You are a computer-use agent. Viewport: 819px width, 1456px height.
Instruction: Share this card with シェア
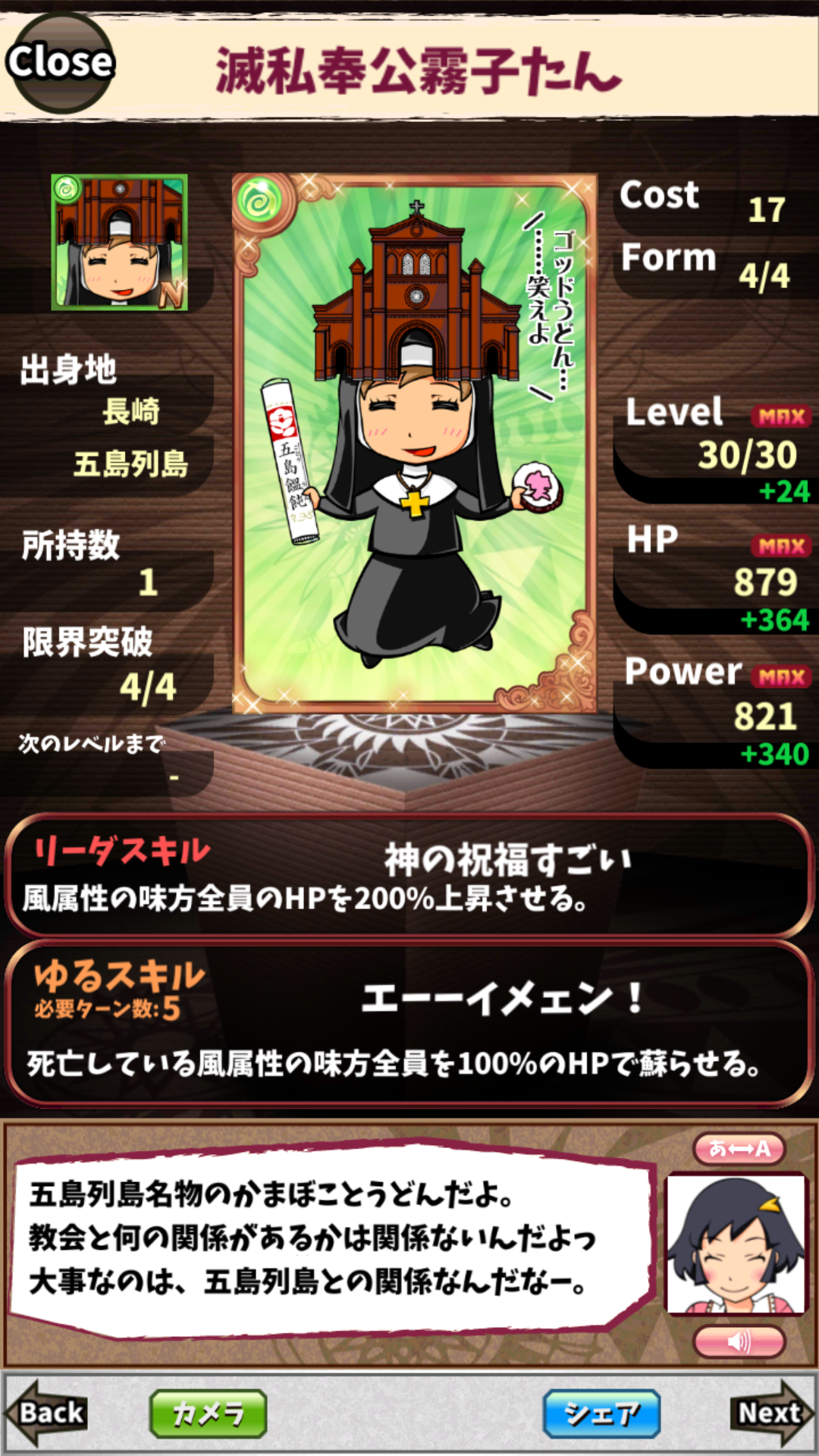click(601, 1414)
